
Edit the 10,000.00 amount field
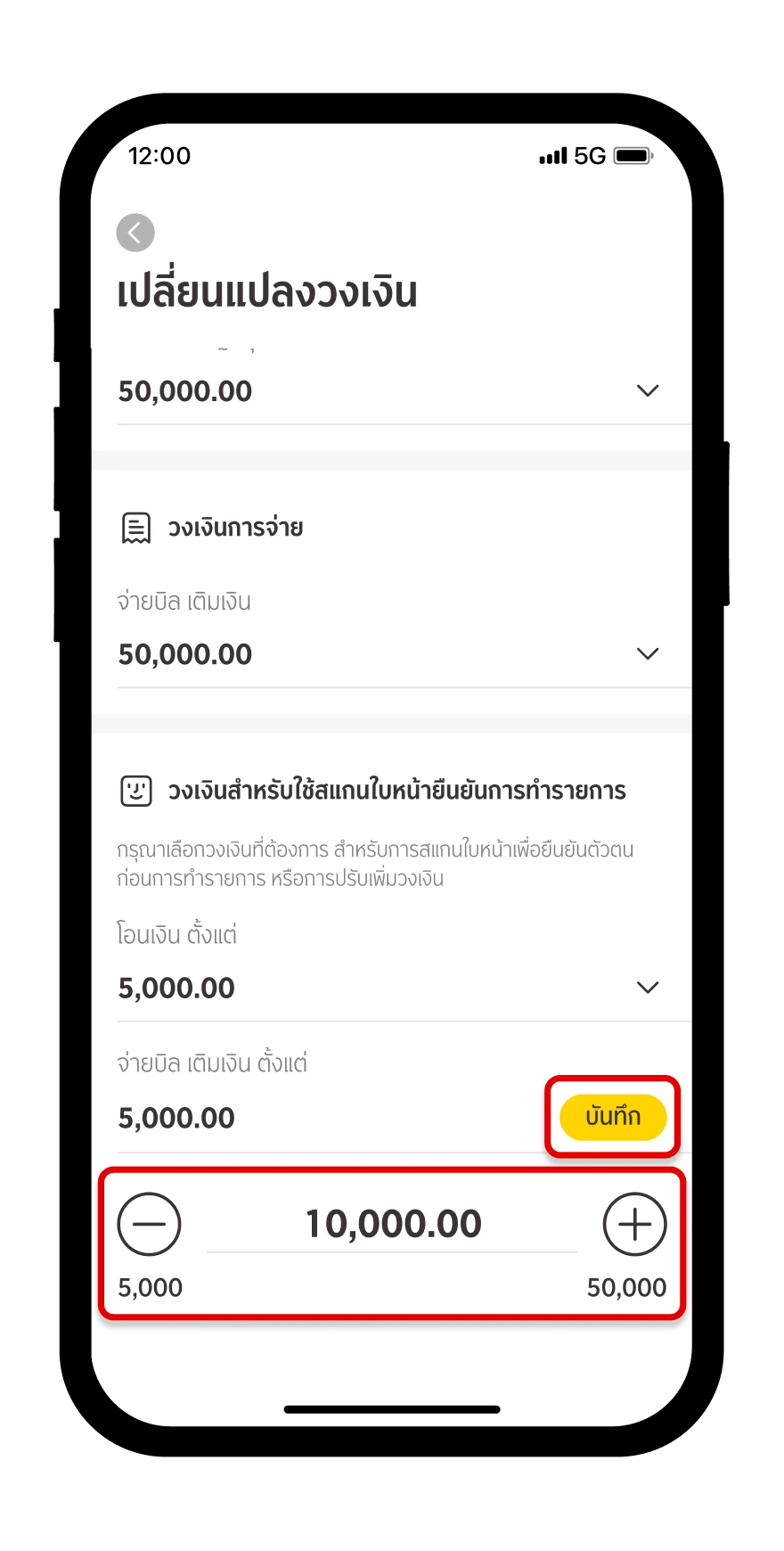[x=393, y=1224]
